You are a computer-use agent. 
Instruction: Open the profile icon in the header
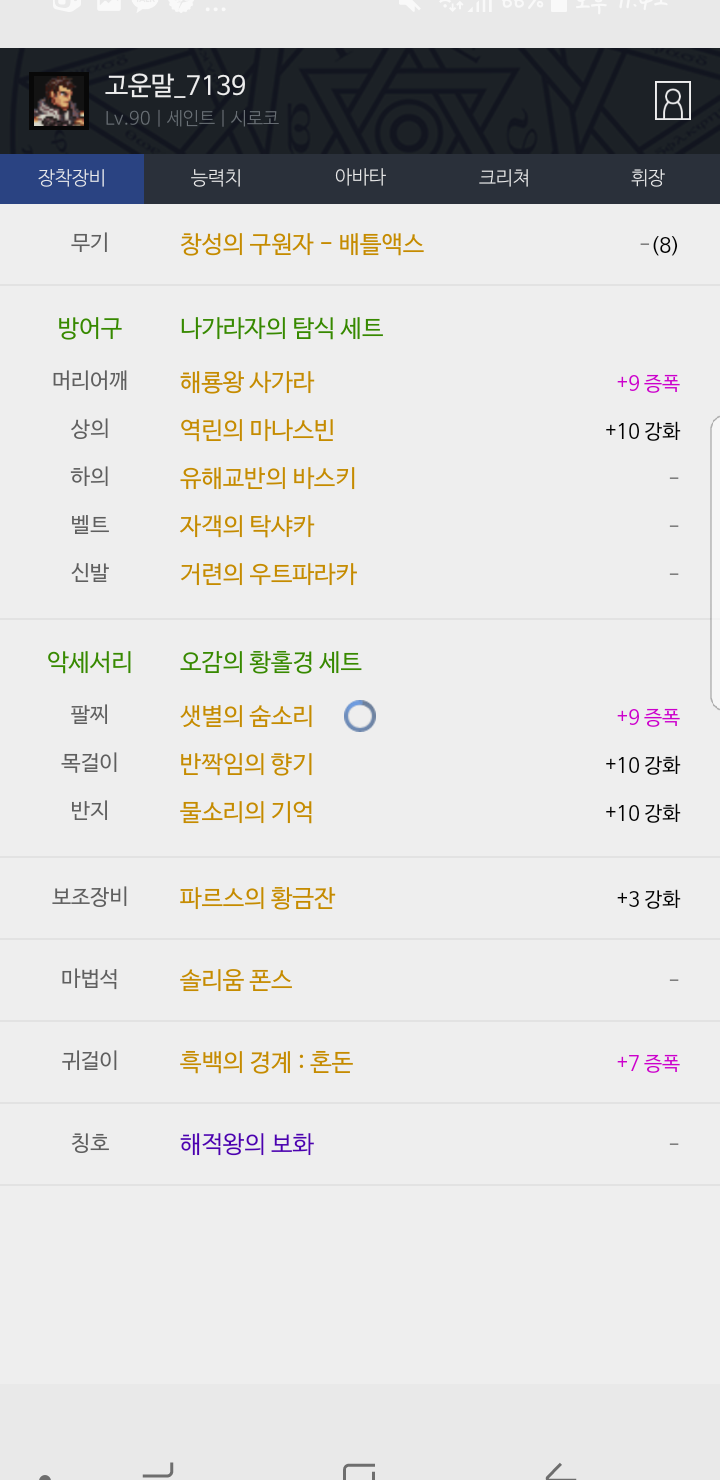(673, 101)
